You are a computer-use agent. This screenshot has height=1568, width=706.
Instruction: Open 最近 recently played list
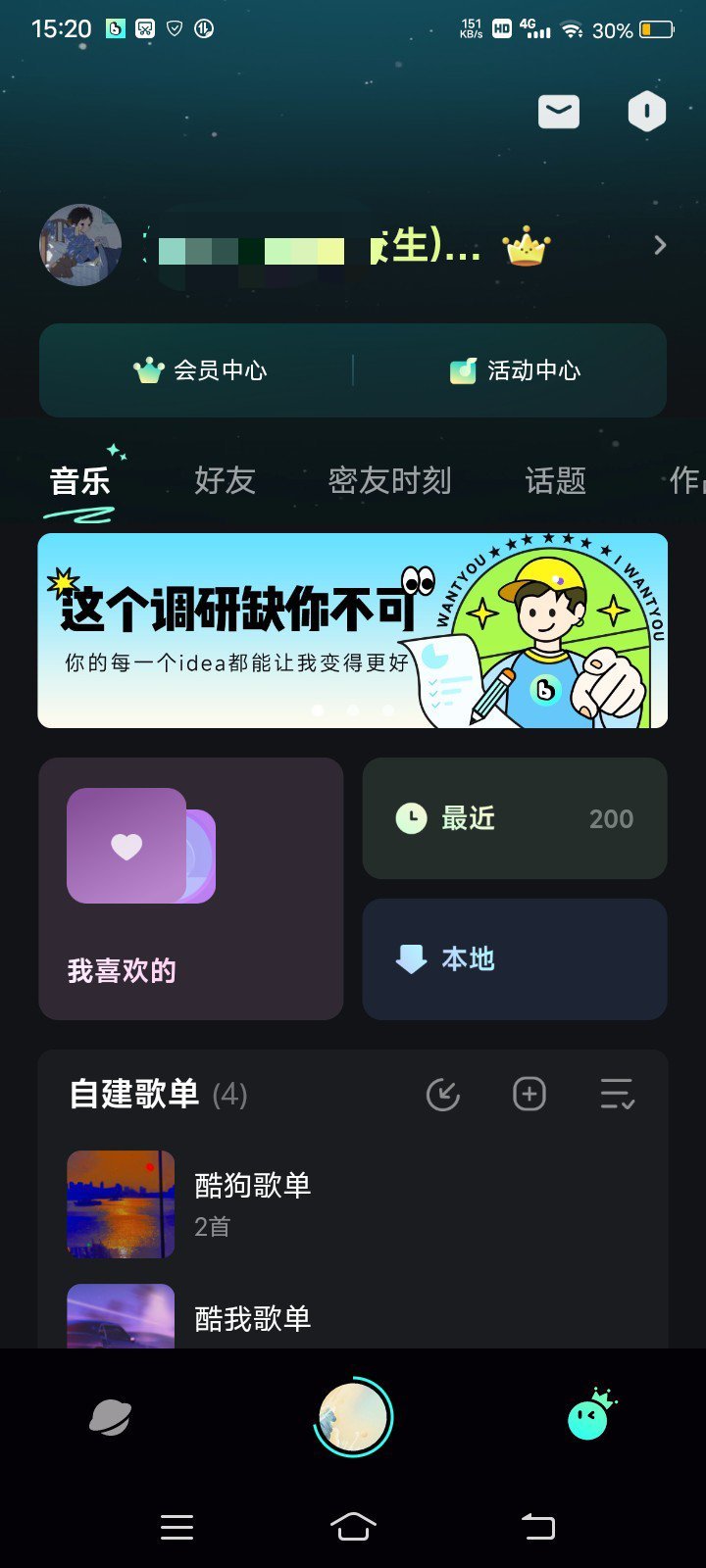click(514, 818)
